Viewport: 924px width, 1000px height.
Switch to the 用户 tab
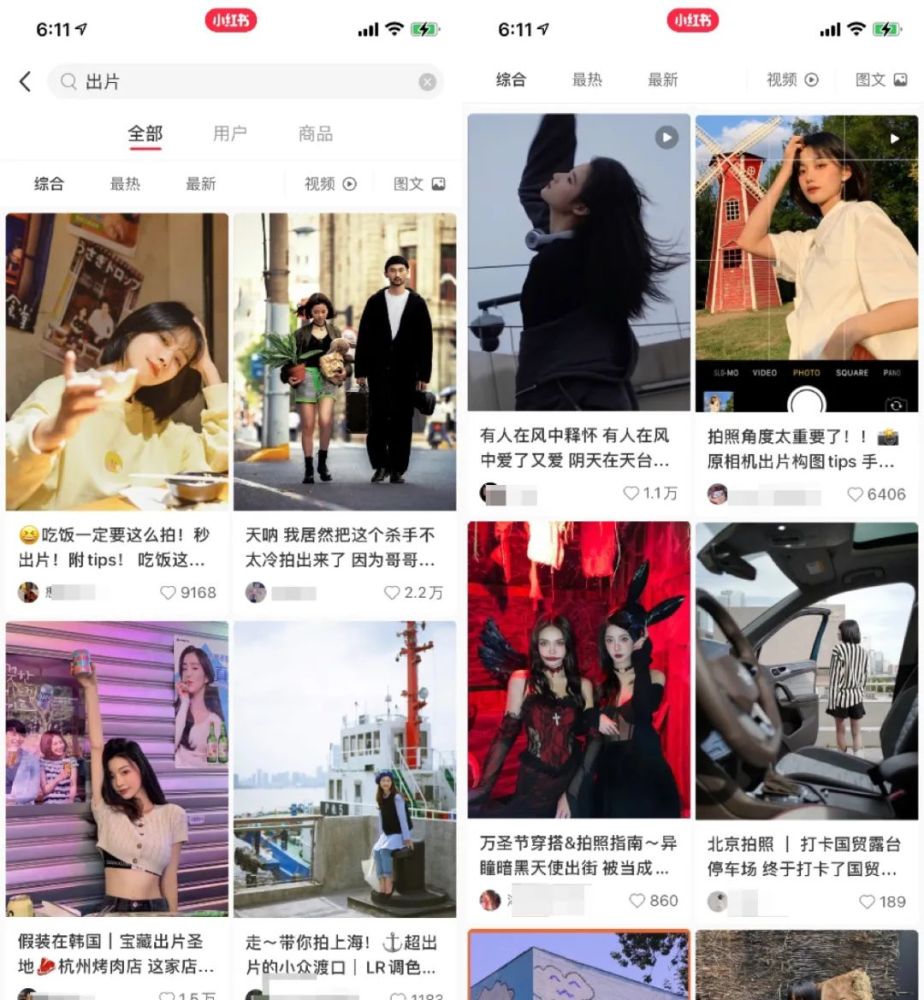230,133
